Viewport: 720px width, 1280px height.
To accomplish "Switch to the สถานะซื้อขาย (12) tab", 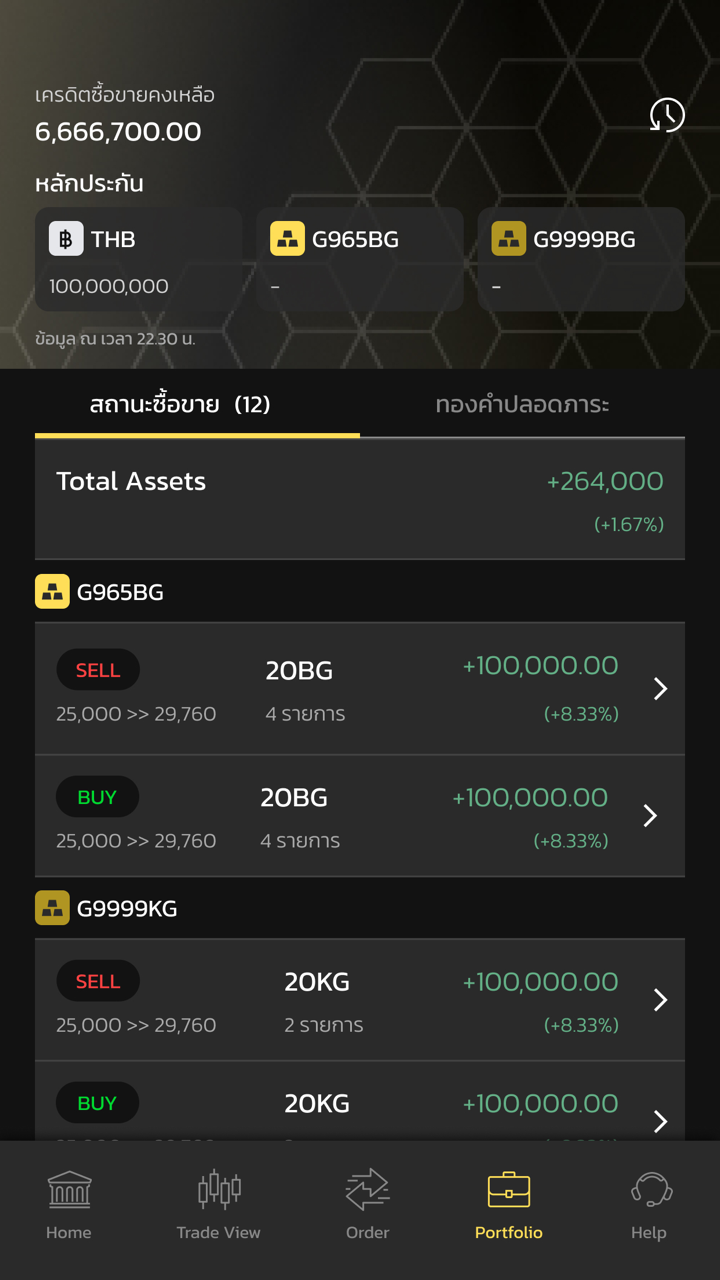I will pos(180,404).
